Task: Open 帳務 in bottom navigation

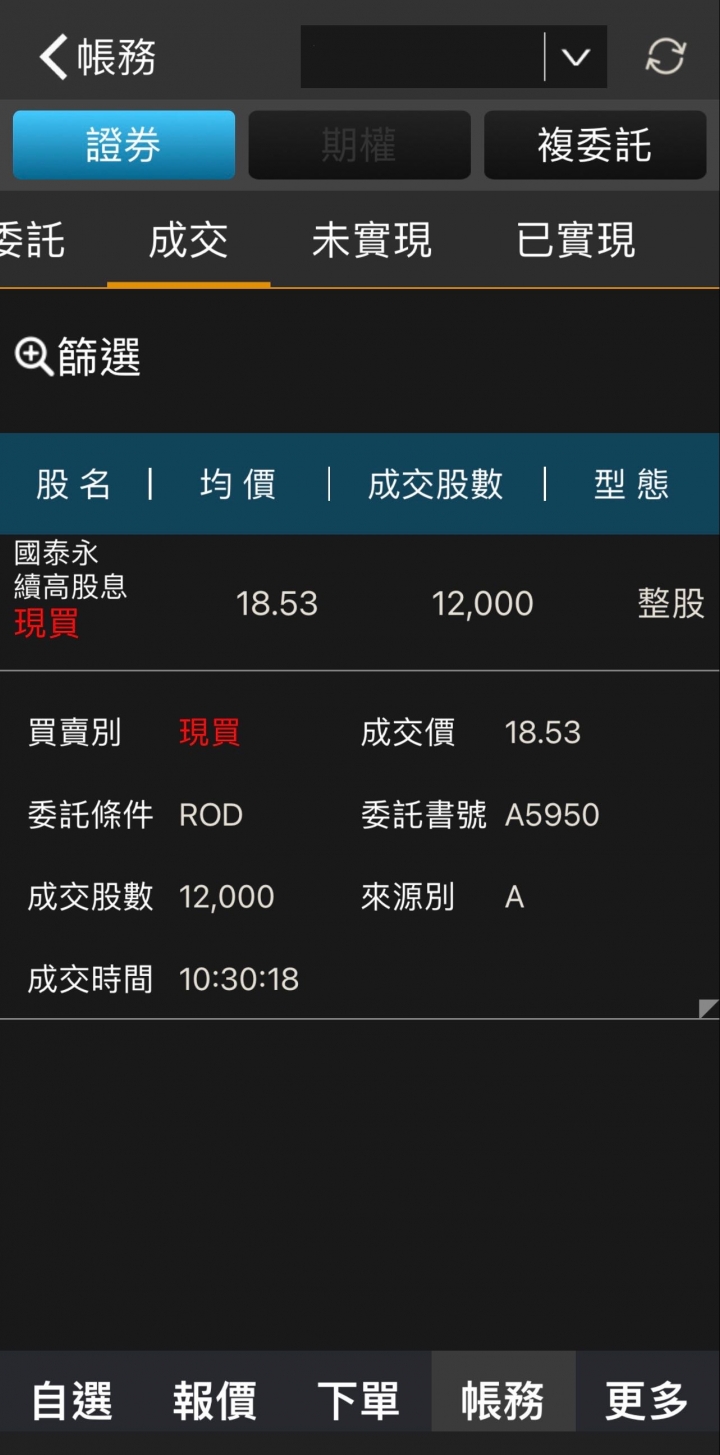Action: point(502,1400)
